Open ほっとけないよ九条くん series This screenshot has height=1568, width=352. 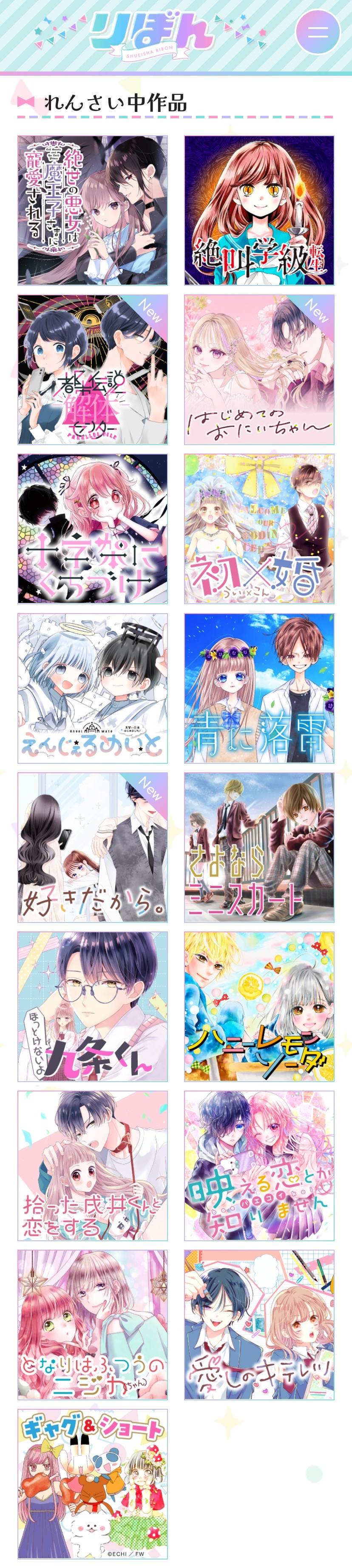coord(92,1006)
